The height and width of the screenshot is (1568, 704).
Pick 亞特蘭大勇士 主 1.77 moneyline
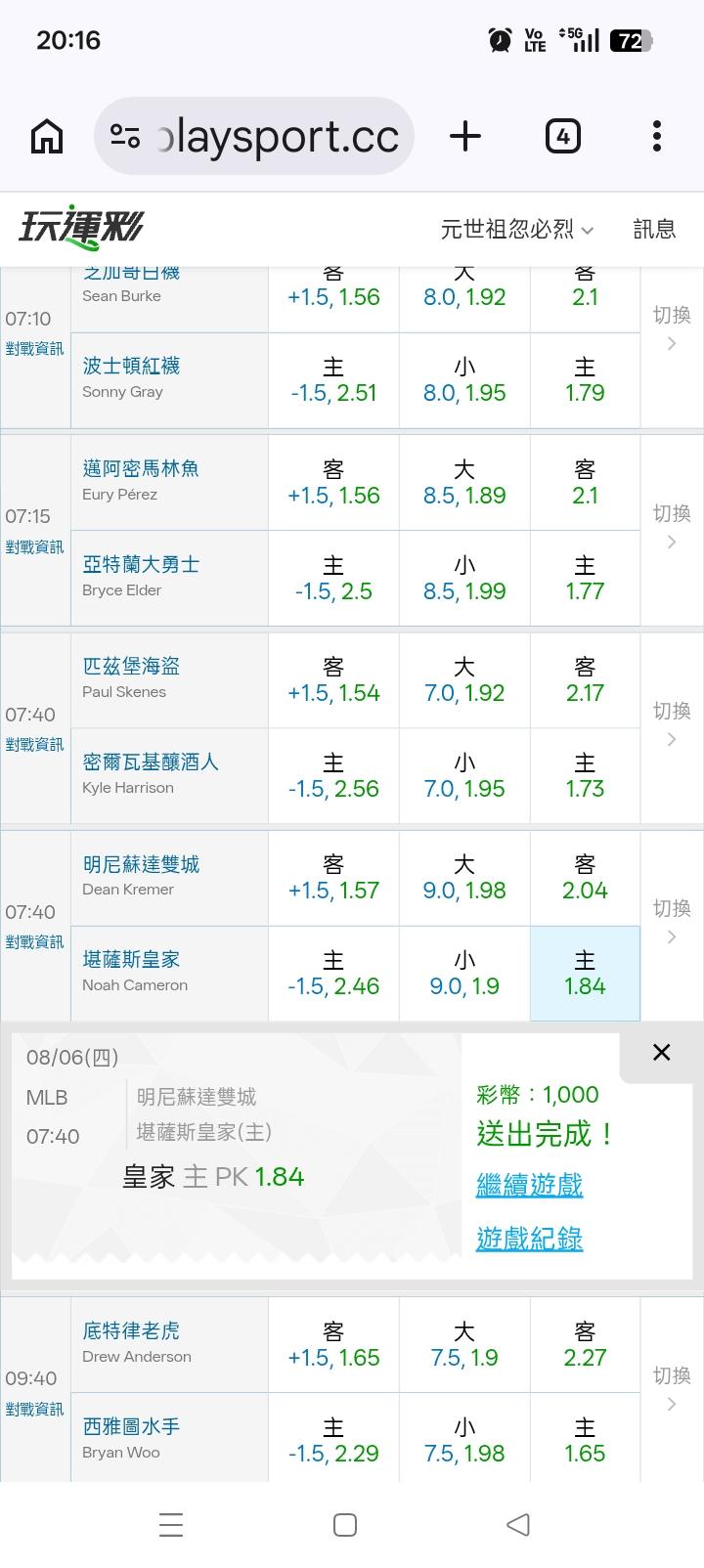point(585,579)
